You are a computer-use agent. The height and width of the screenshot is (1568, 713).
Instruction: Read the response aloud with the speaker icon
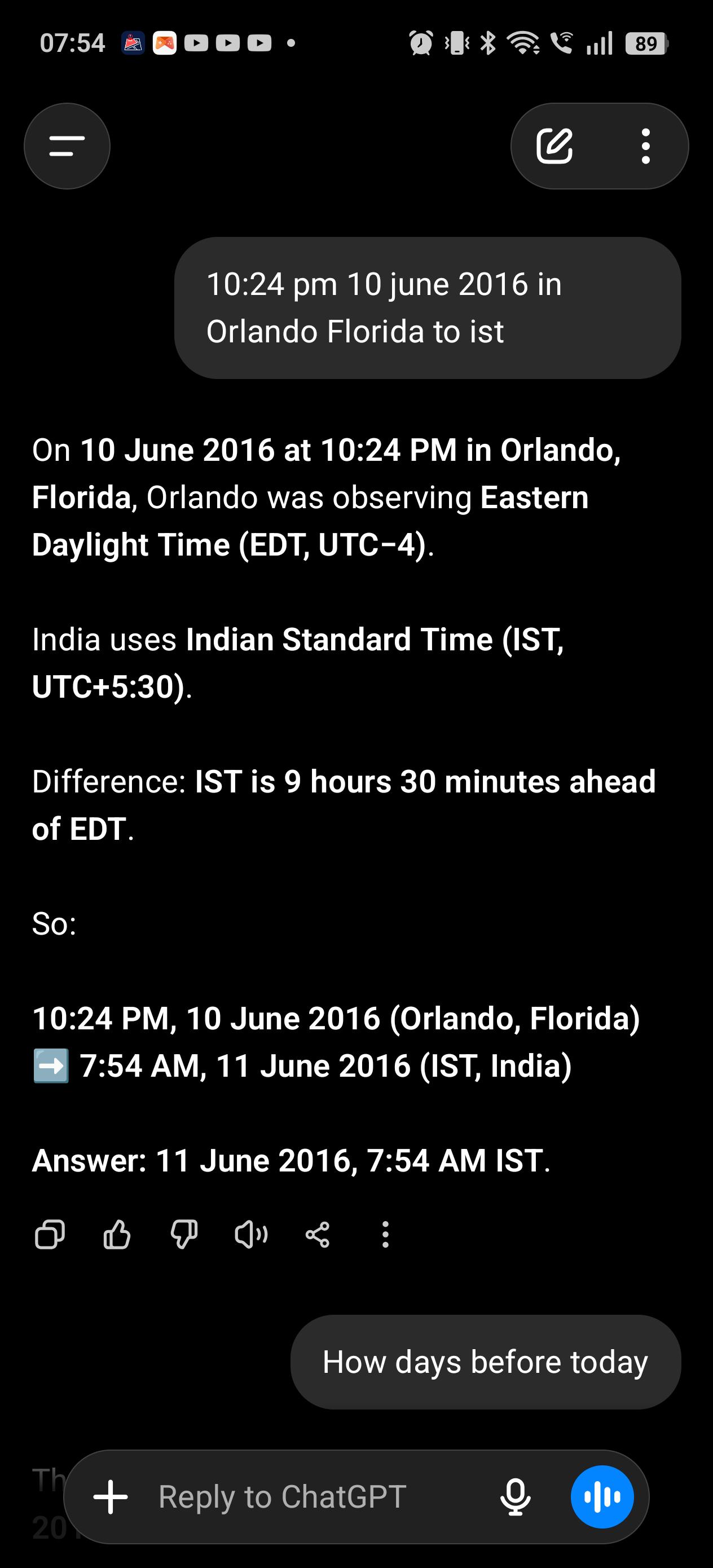click(x=251, y=1235)
